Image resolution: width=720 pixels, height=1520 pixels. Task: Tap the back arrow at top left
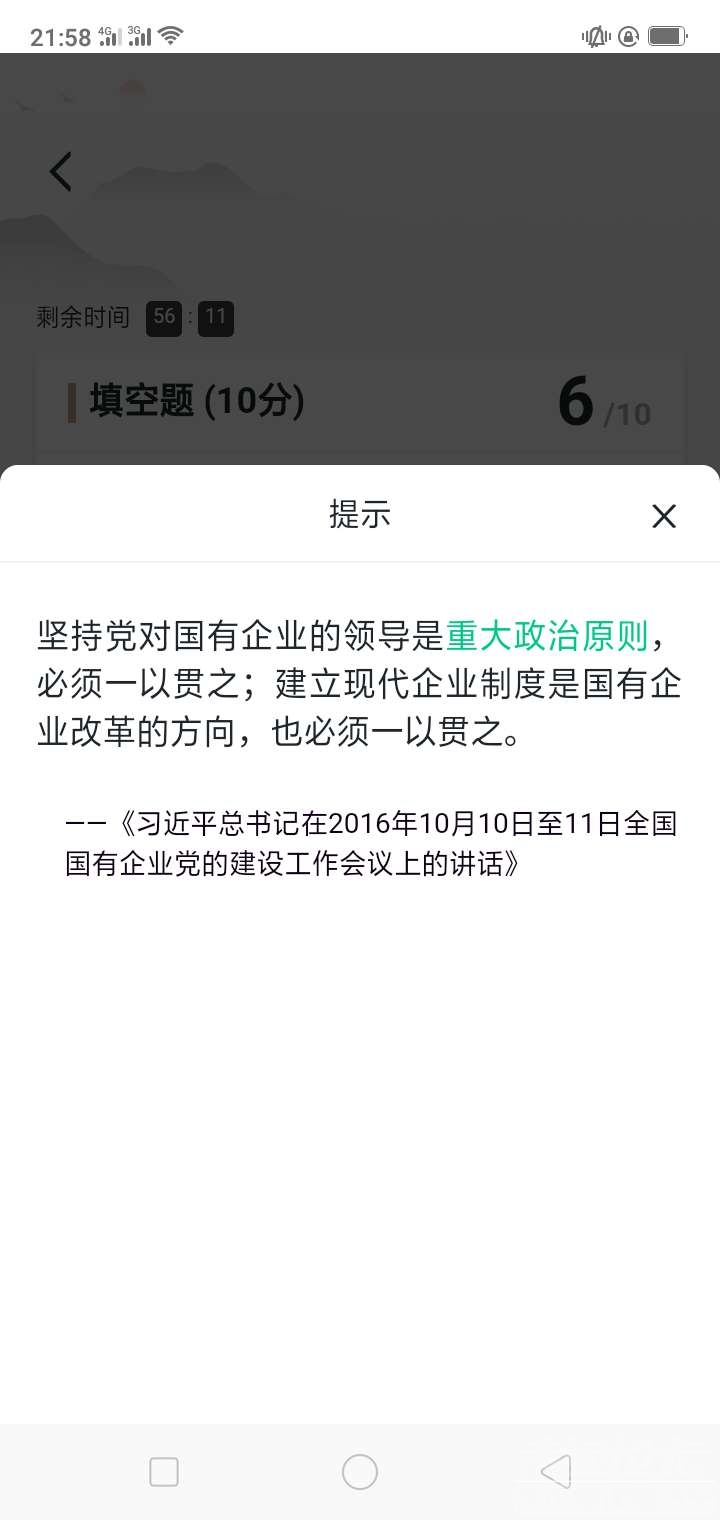click(x=60, y=171)
